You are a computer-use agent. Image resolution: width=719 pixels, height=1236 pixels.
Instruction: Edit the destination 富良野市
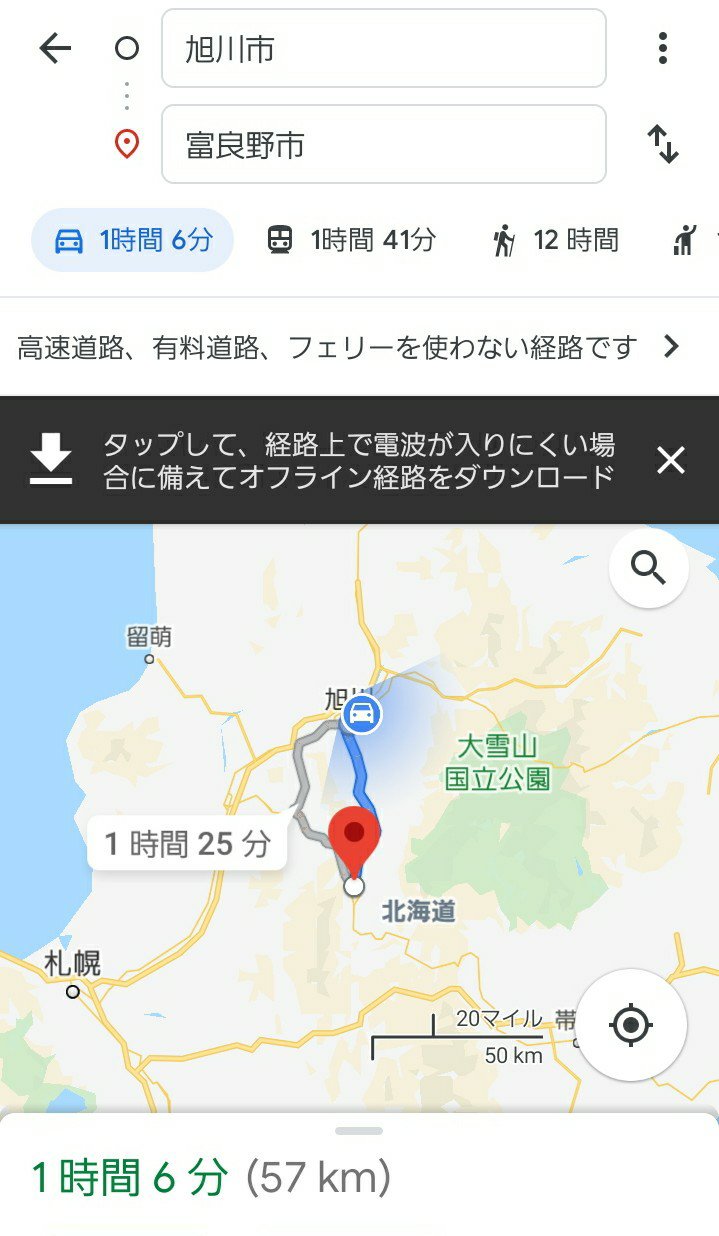(x=383, y=145)
